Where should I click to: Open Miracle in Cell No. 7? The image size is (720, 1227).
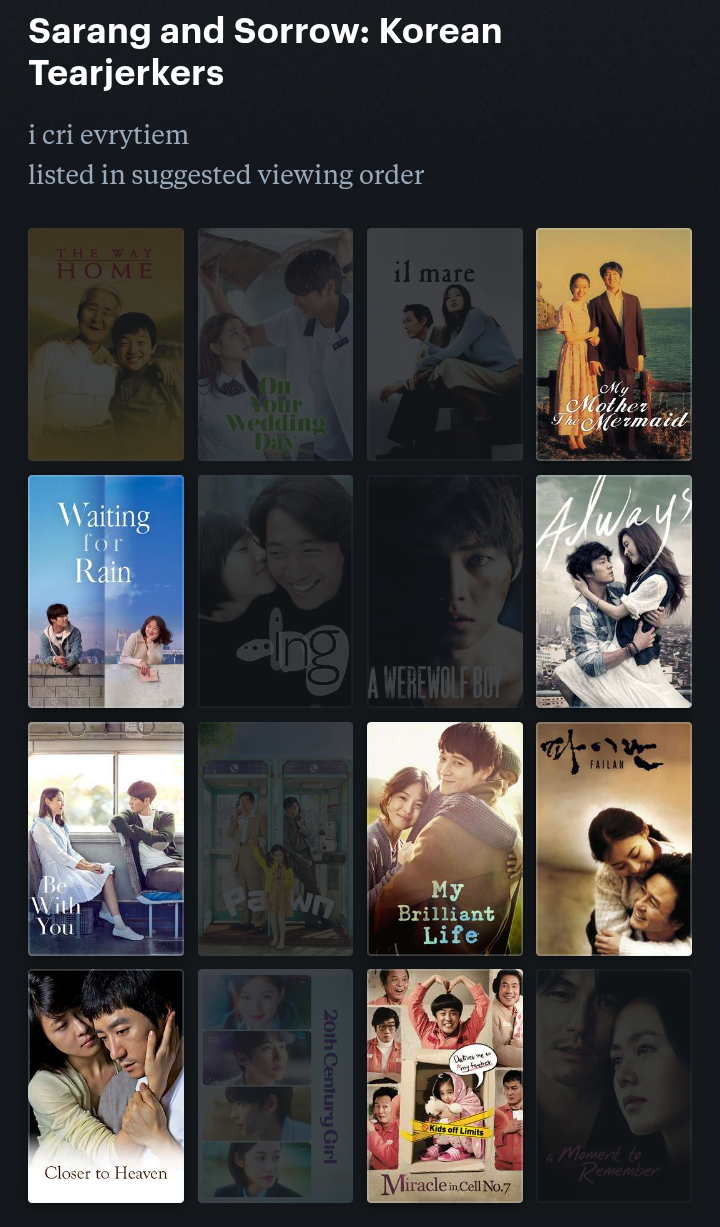pyautogui.click(x=444, y=1085)
